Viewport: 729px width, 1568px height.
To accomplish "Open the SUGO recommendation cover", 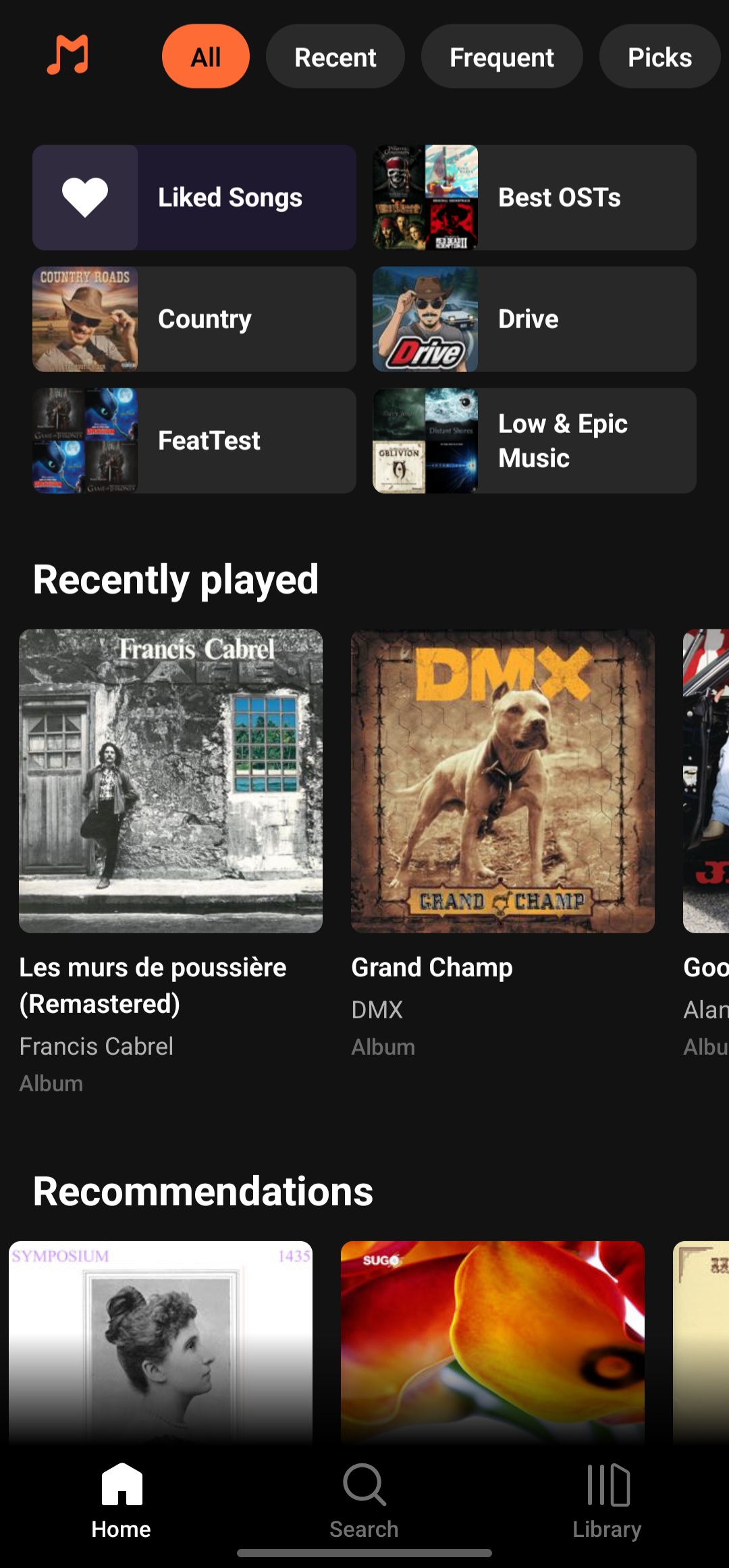I will (x=493, y=1342).
